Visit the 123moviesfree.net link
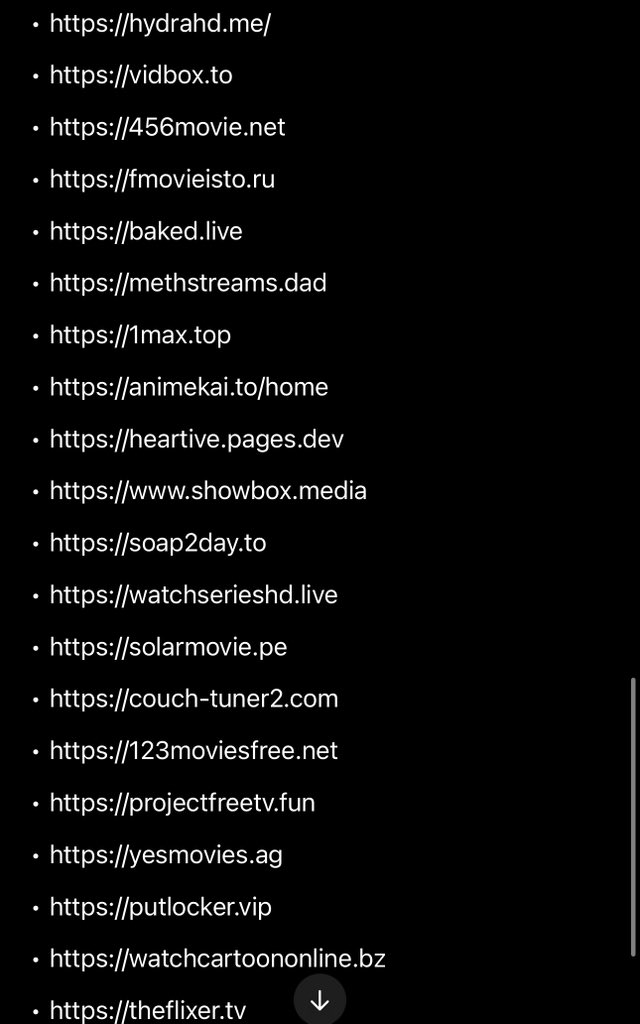This screenshot has height=1024, width=640. point(194,751)
